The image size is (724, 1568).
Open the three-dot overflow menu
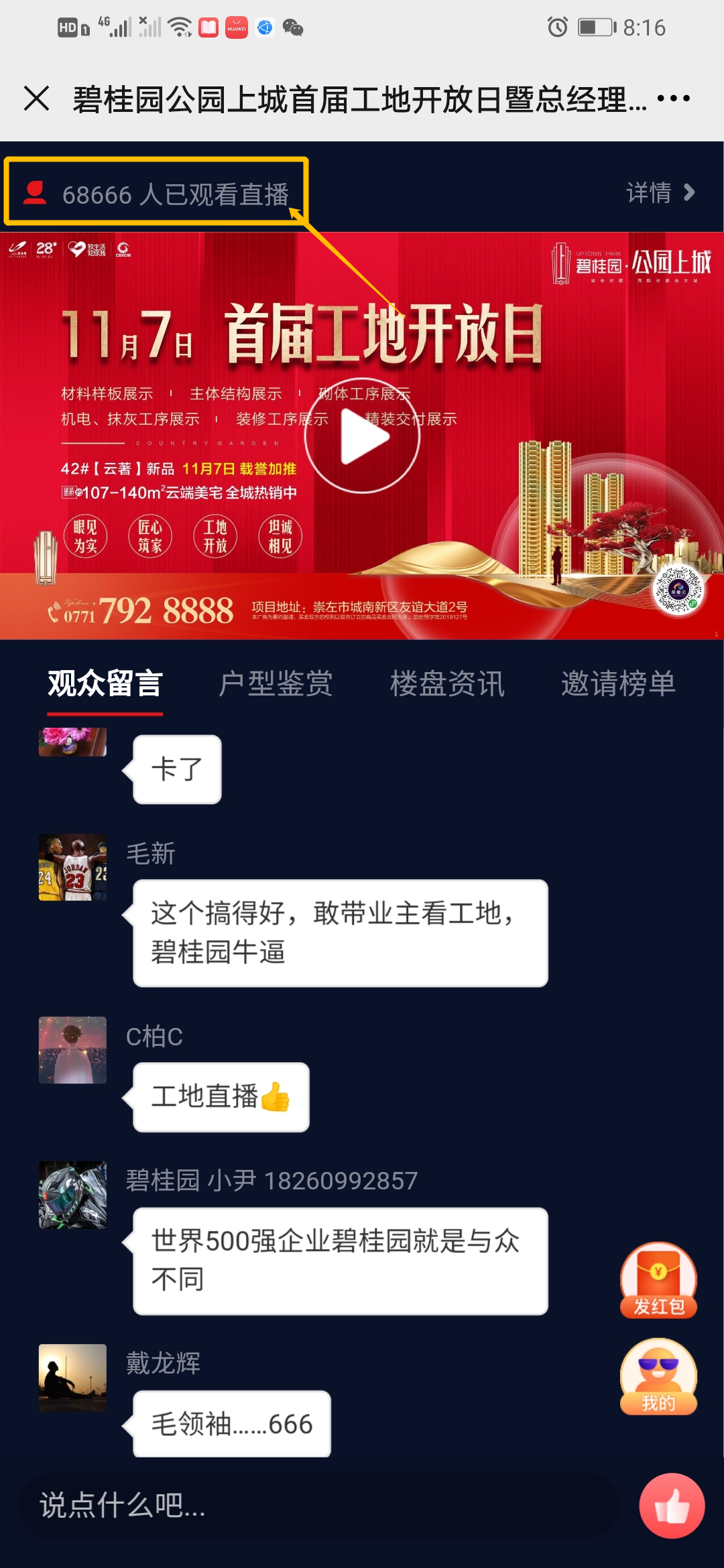tap(673, 99)
